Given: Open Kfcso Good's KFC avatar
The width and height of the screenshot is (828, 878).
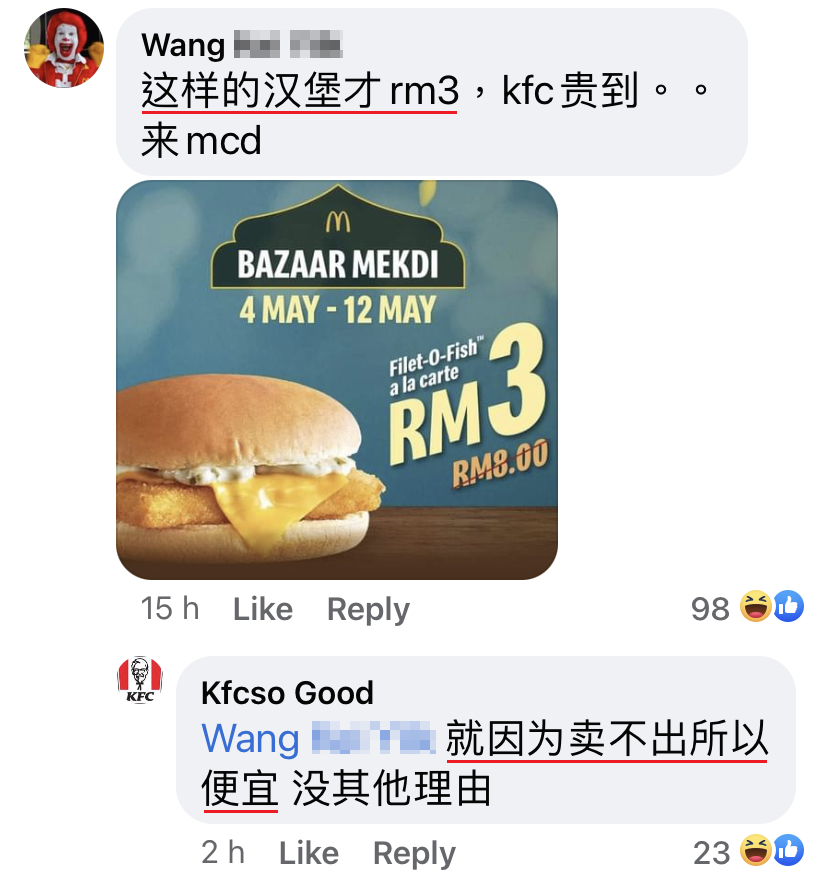Looking at the screenshot, I should pos(141,681).
